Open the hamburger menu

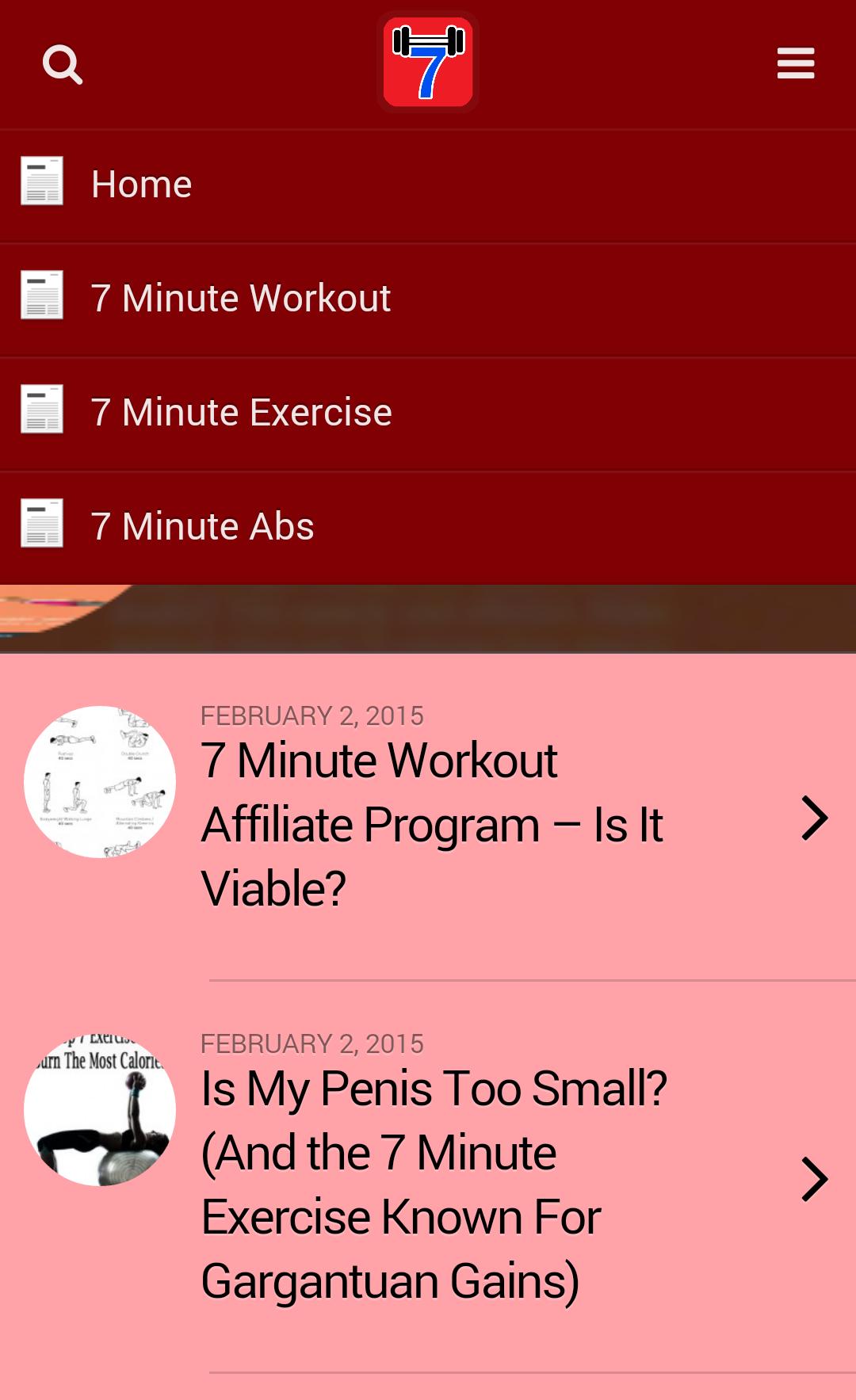[795, 63]
